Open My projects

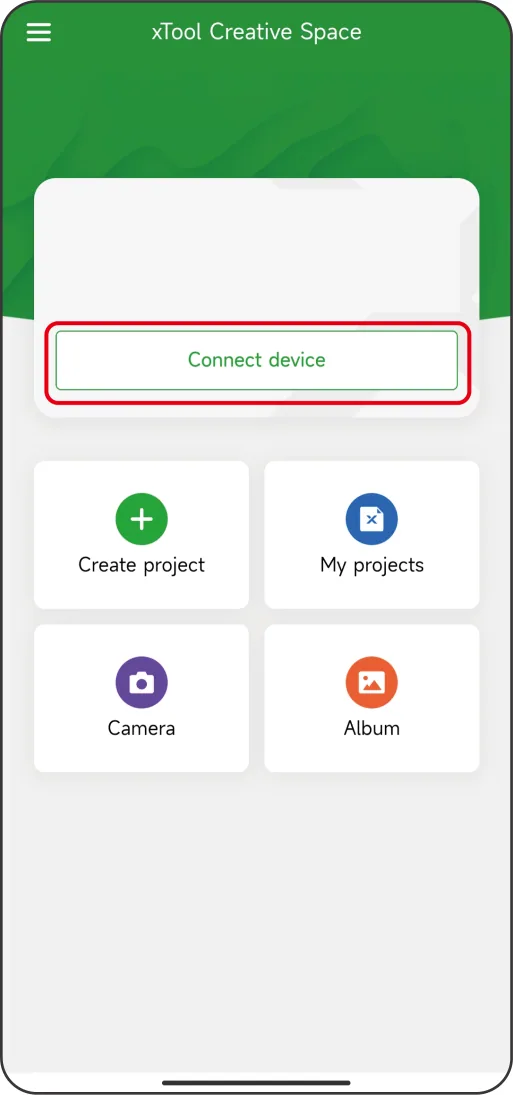coord(372,535)
